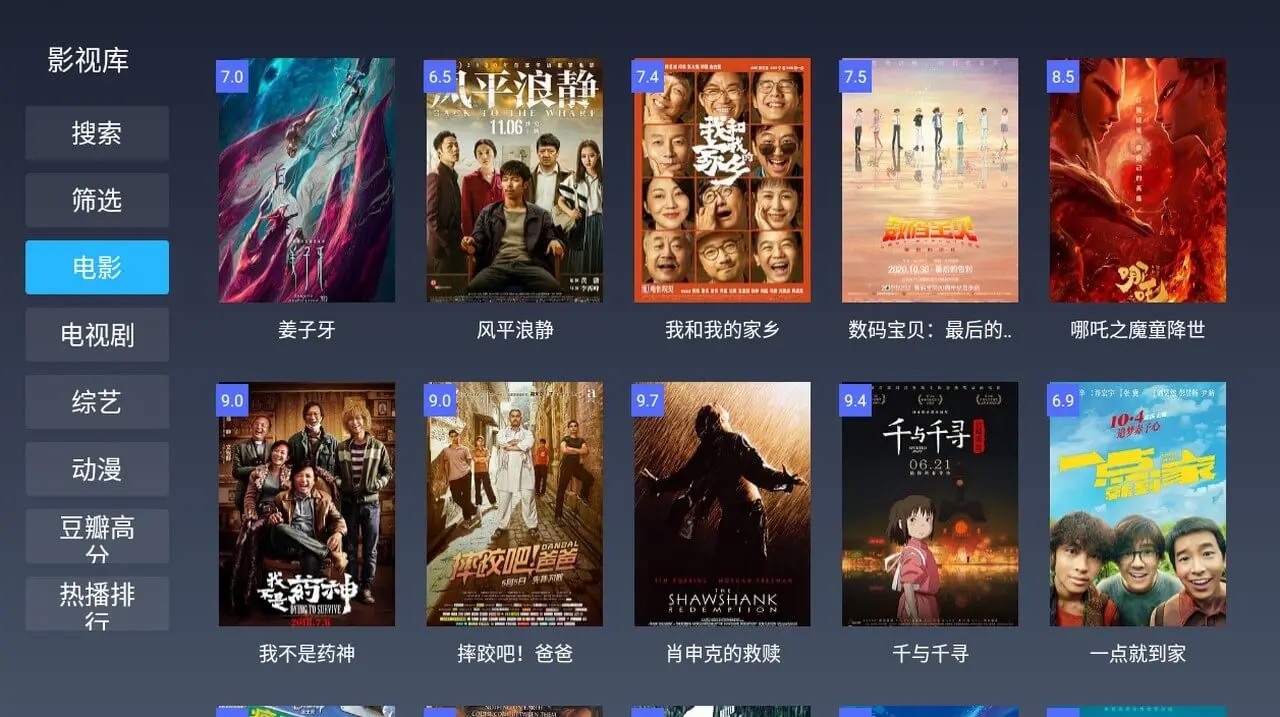Image resolution: width=1280 pixels, height=717 pixels.
Task: Switch to the 电视剧 category
Action: (x=97, y=334)
